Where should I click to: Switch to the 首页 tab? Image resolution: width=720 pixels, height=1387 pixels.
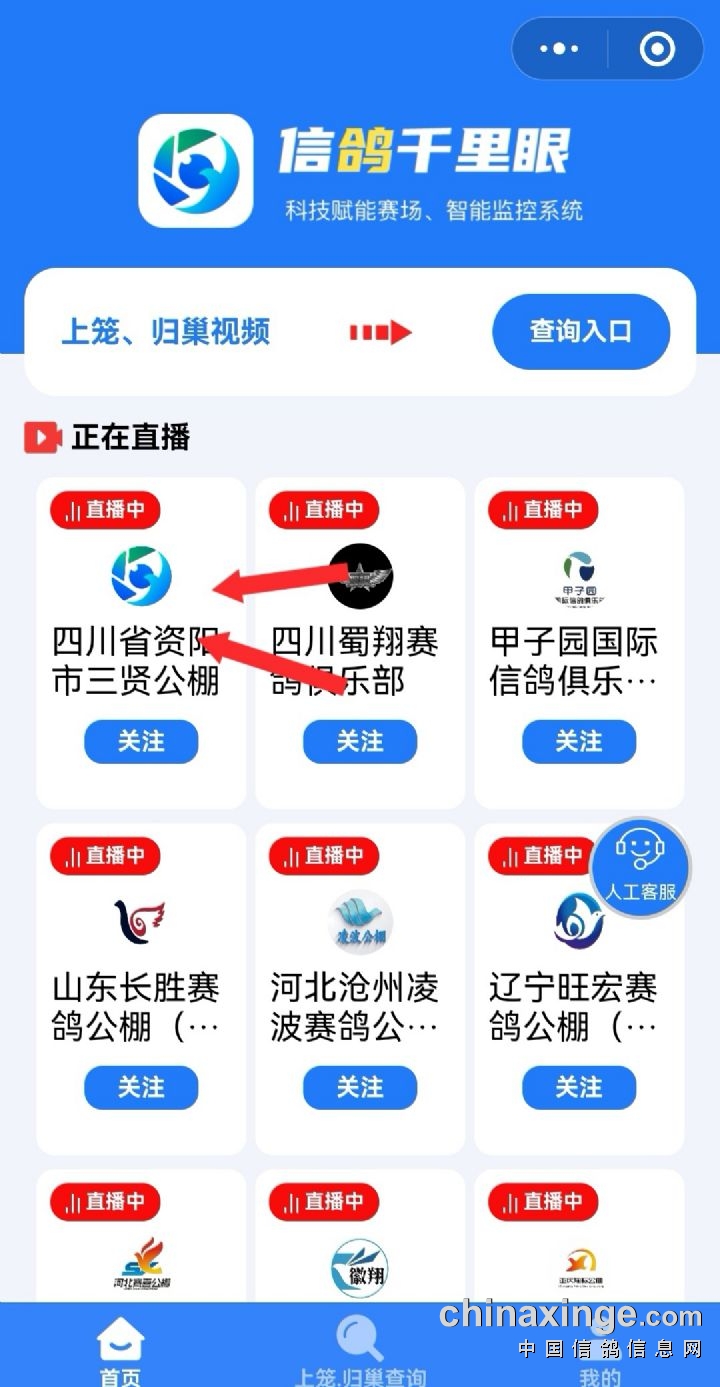pos(120,1352)
